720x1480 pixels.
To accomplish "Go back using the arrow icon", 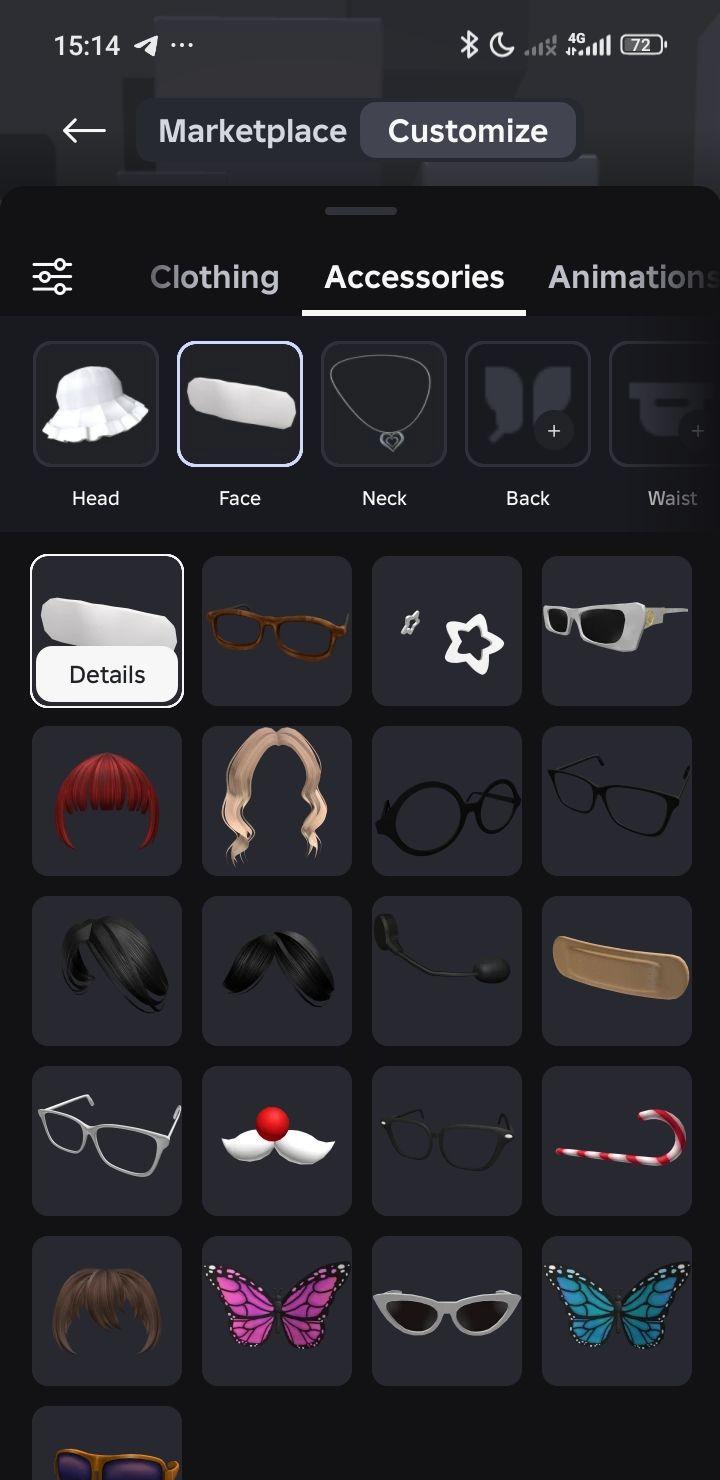I will tap(84, 130).
